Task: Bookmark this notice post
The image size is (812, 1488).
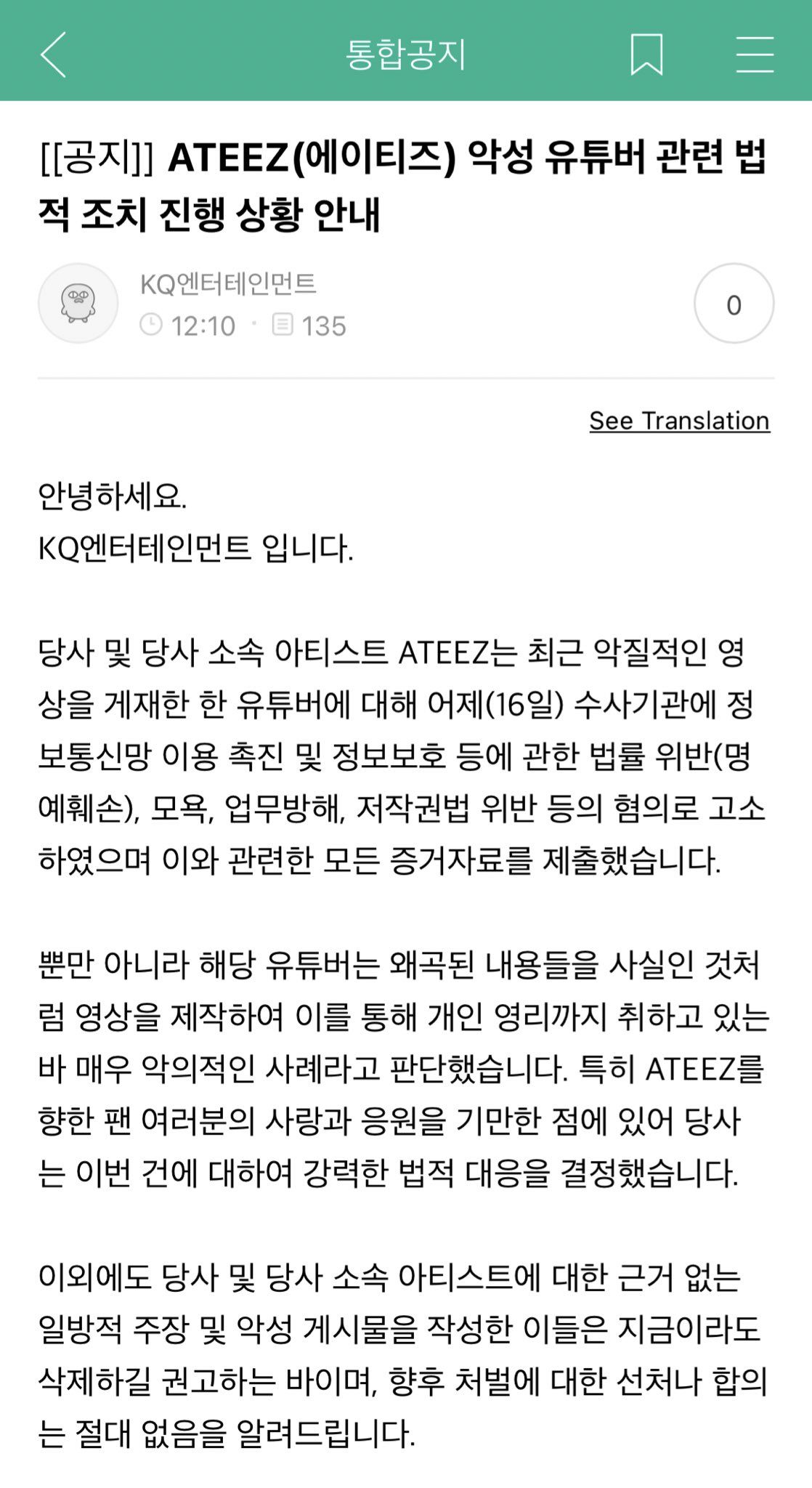Action: click(x=646, y=54)
